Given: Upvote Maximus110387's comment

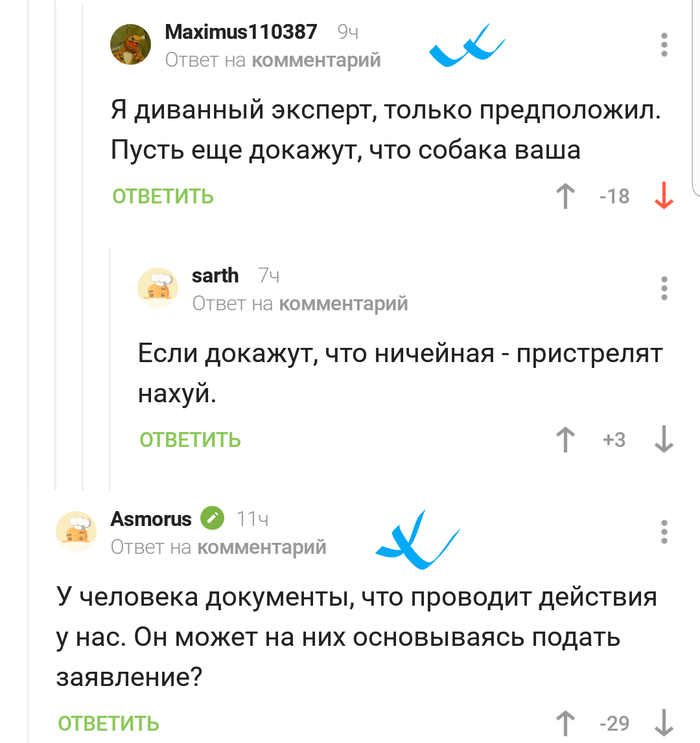Looking at the screenshot, I should tap(566, 196).
